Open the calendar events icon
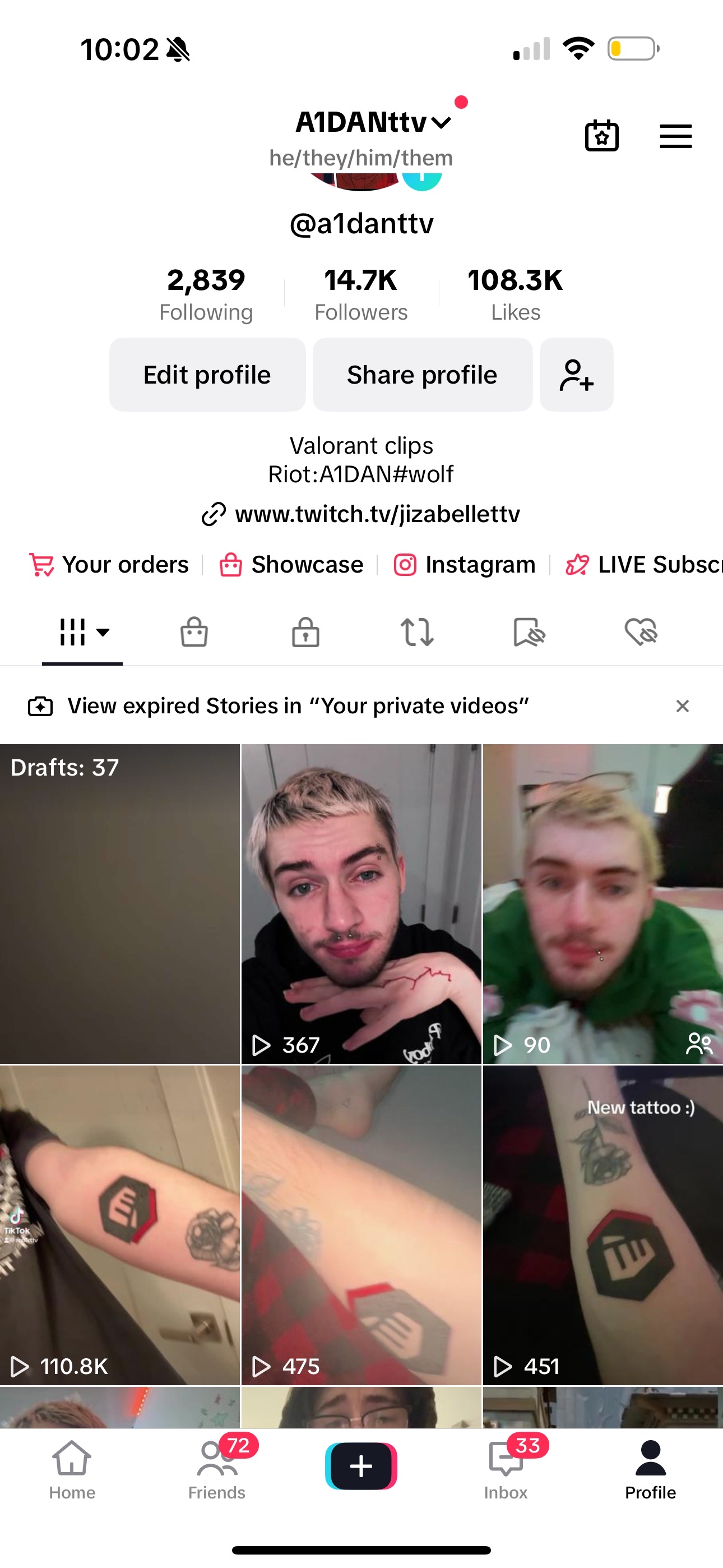The height and width of the screenshot is (1568, 723). pos(601,136)
